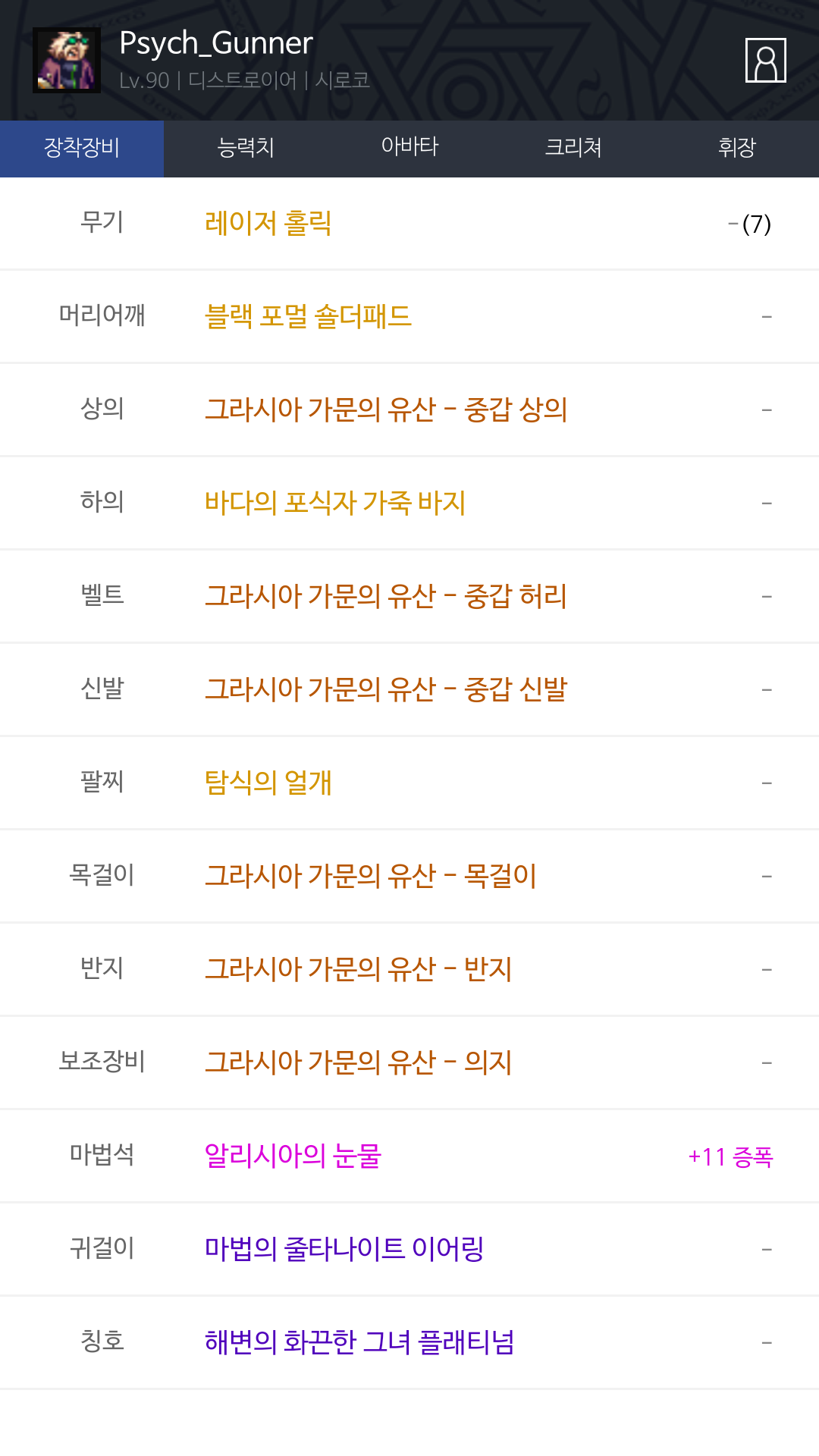The height and width of the screenshot is (1456, 819).
Task: Open the weapon item 레이저 홀릭
Action: point(268,224)
